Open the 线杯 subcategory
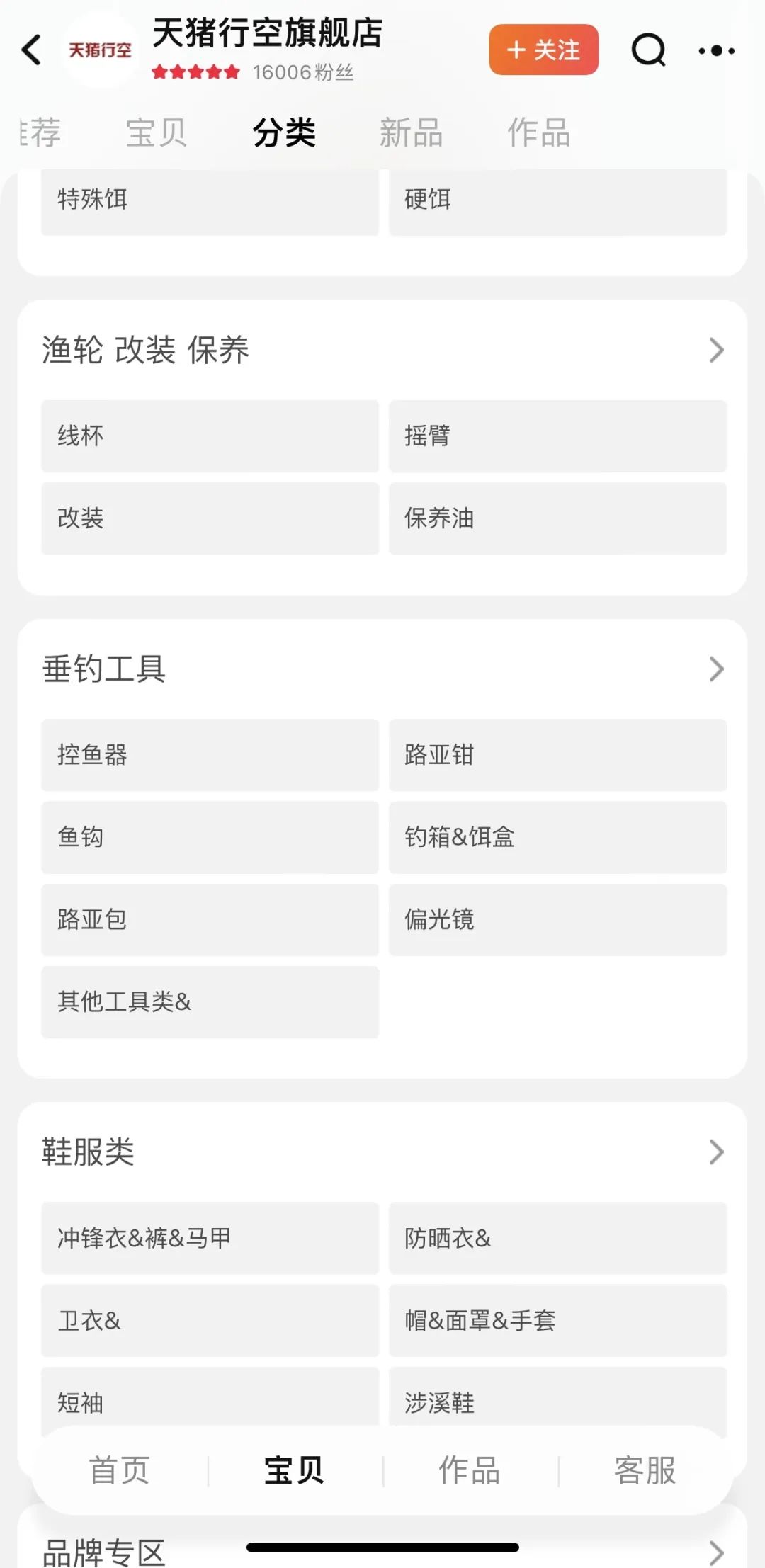 pyautogui.click(x=210, y=436)
